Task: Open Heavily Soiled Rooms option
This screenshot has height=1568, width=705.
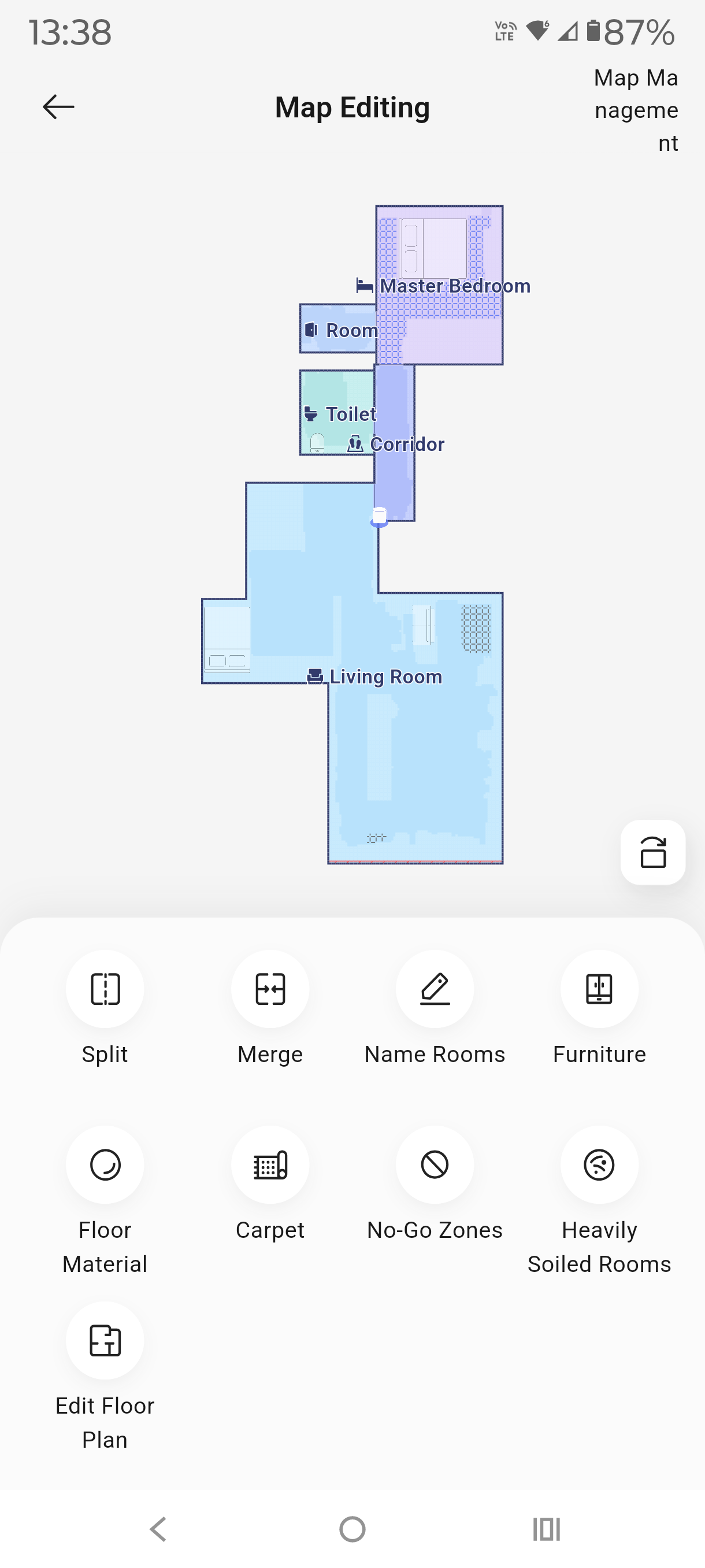Action: (599, 1164)
